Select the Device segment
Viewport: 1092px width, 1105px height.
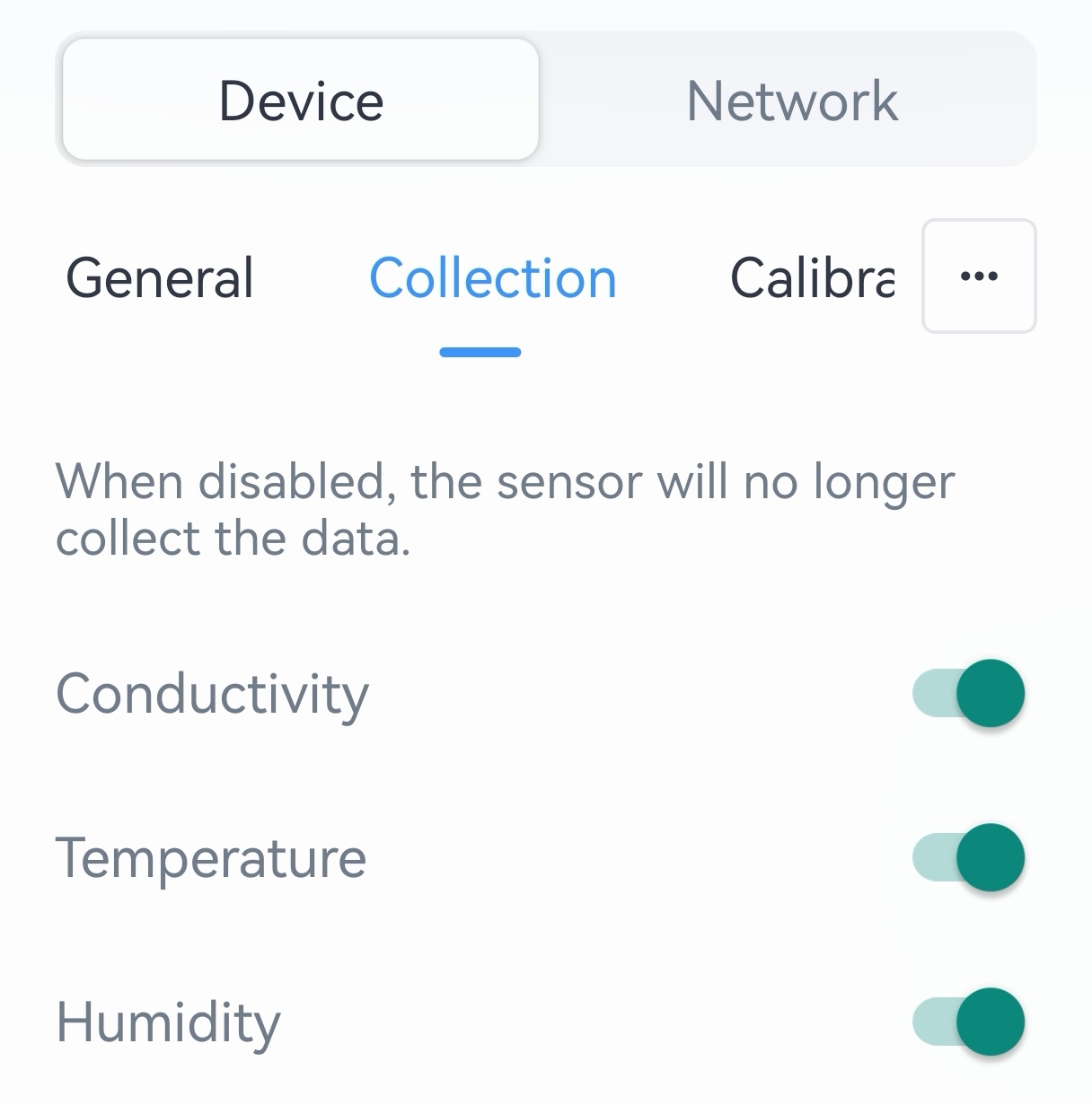tap(301, 100)
